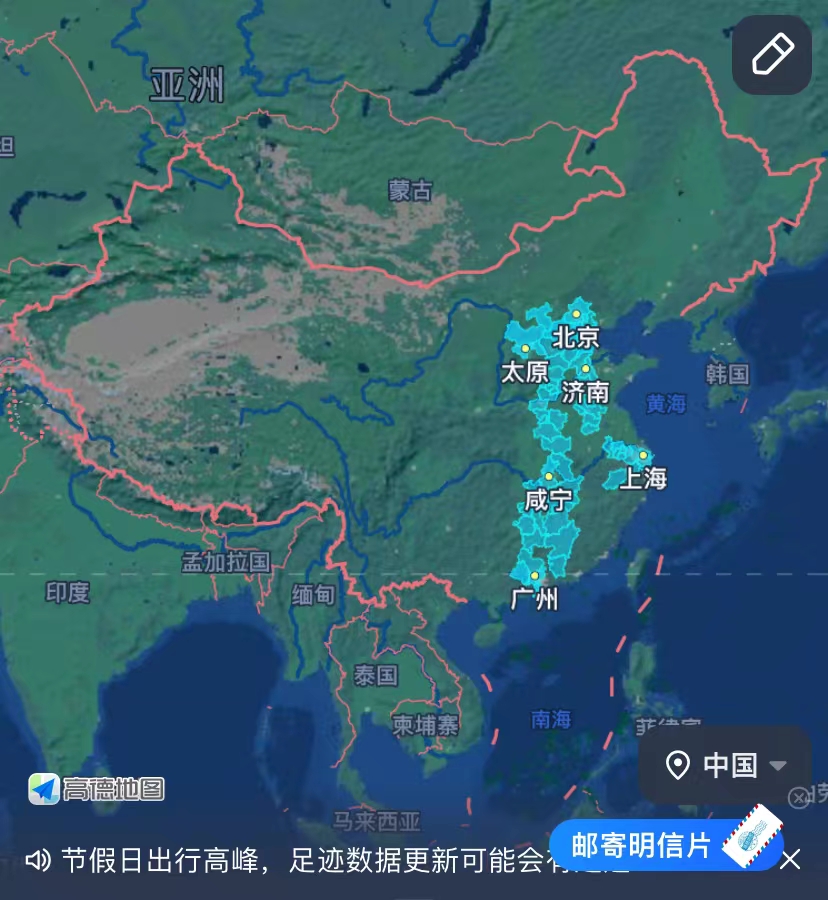This screenshot has height=900, width=828.
Task: Click the 高德地图 paper-plane logo
Action: [42, 789]
